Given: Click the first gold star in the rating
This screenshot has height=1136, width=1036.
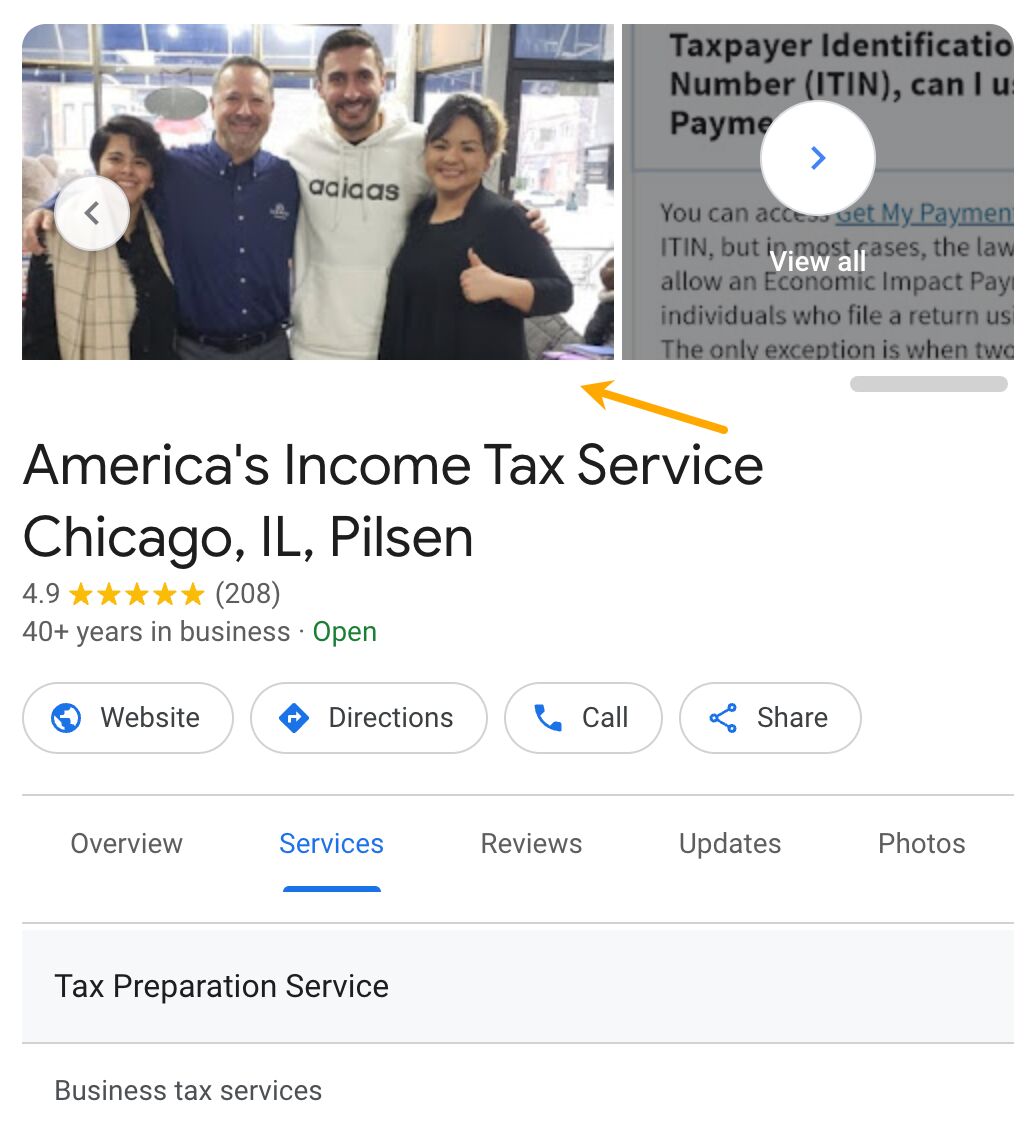Looking at the screenshot, I should click(x=82, y=594).
